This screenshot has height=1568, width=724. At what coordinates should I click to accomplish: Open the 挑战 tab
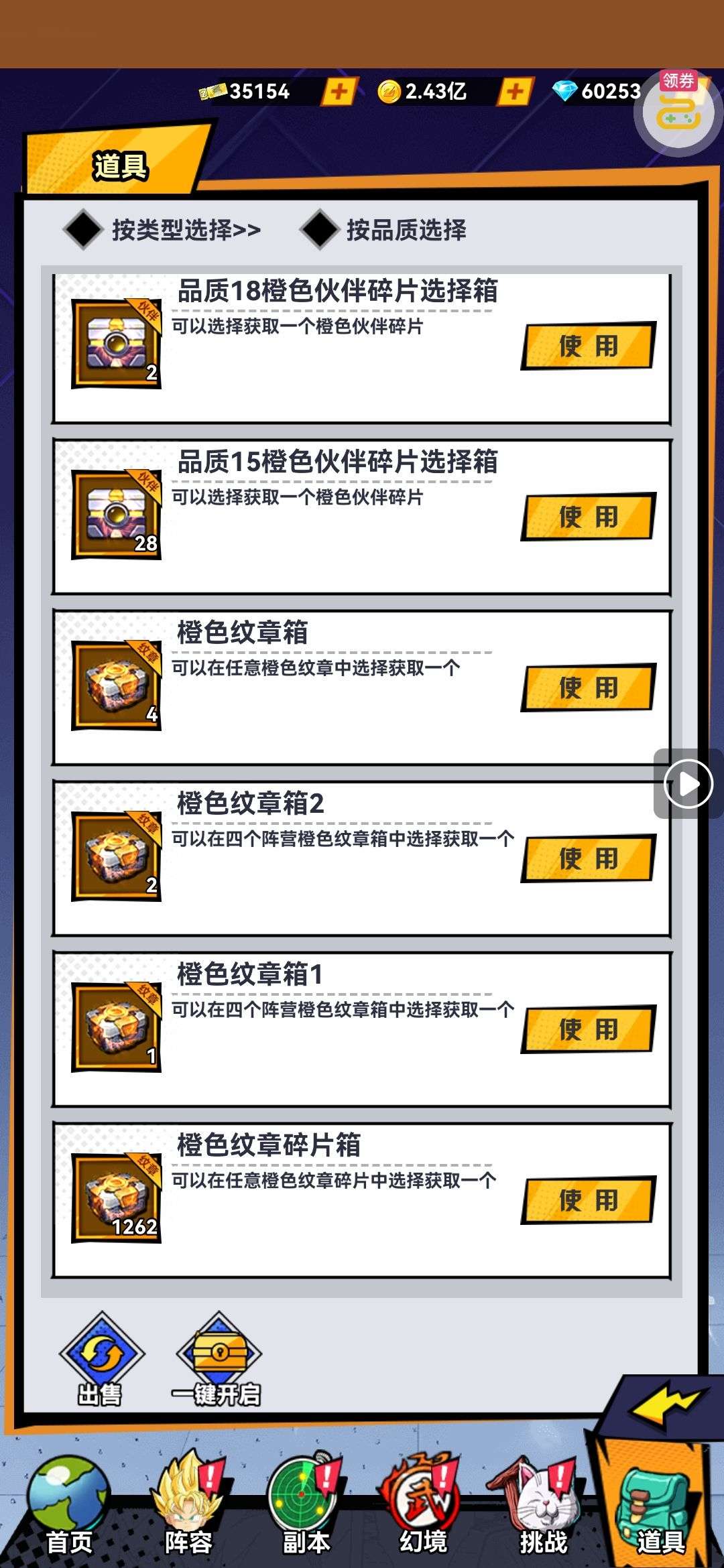click(x=542, y=1508)
